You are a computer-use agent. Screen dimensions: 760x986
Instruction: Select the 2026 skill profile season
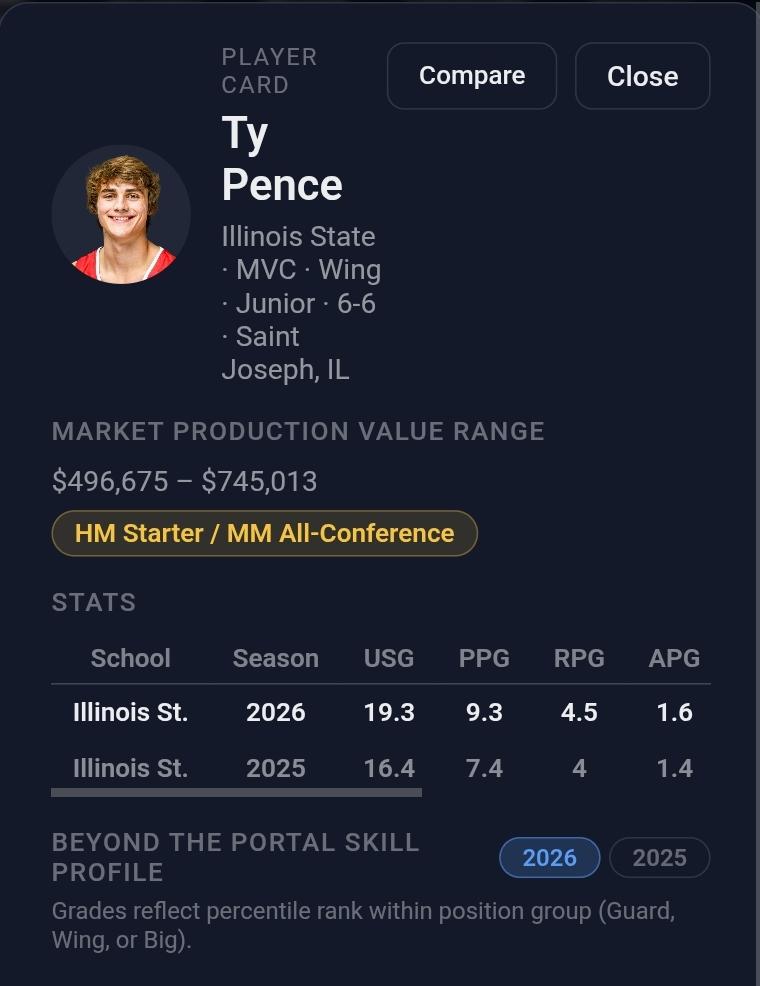549,858
